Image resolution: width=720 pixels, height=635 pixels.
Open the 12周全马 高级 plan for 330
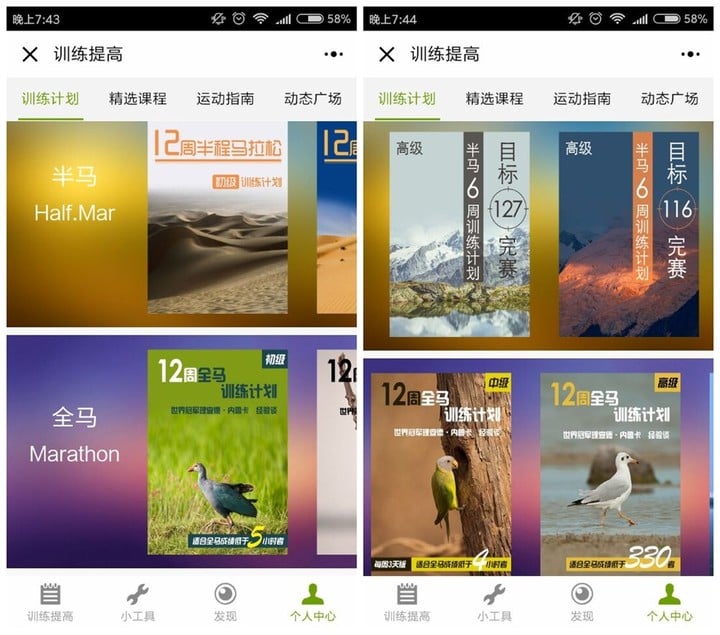[614, 473]
